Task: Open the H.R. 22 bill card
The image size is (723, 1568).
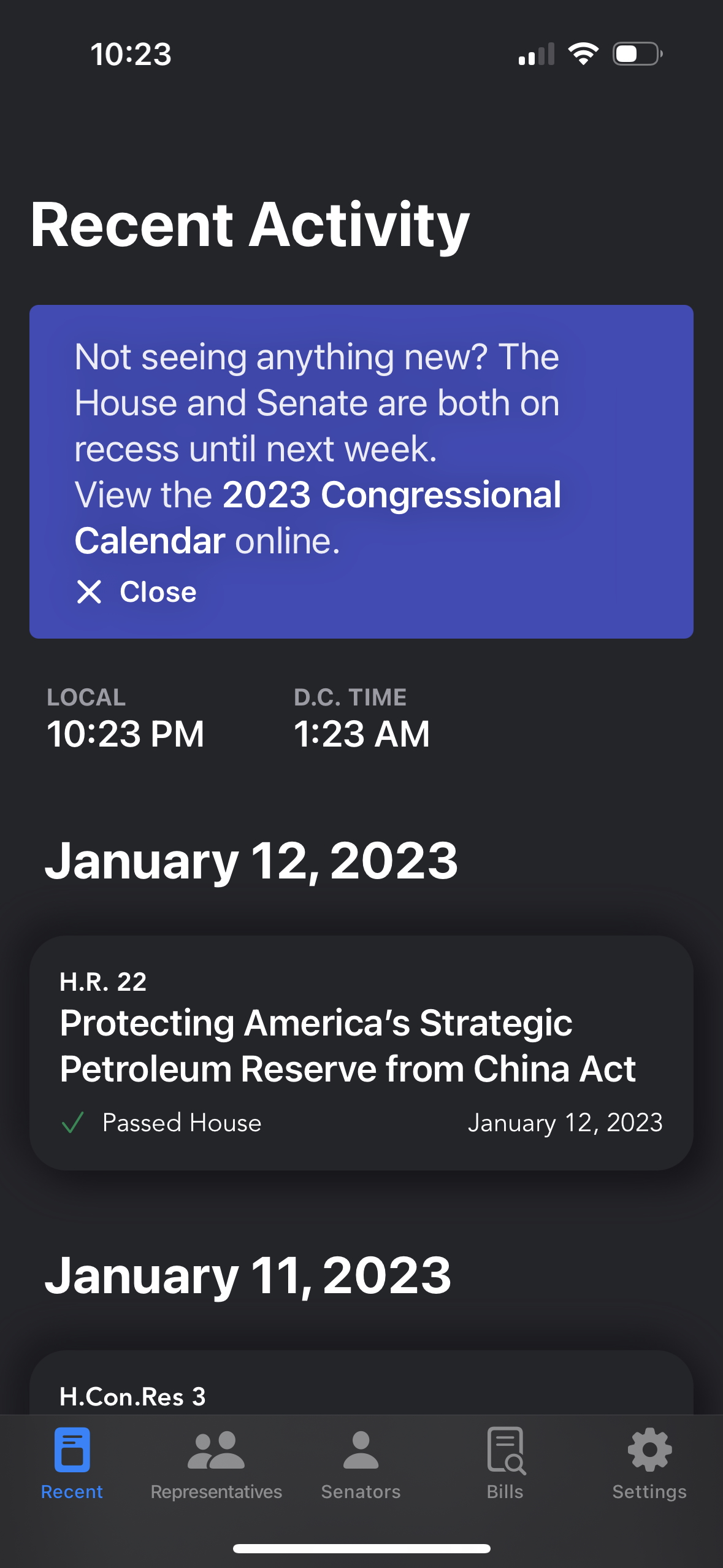Action: (x=361, y=1053)
